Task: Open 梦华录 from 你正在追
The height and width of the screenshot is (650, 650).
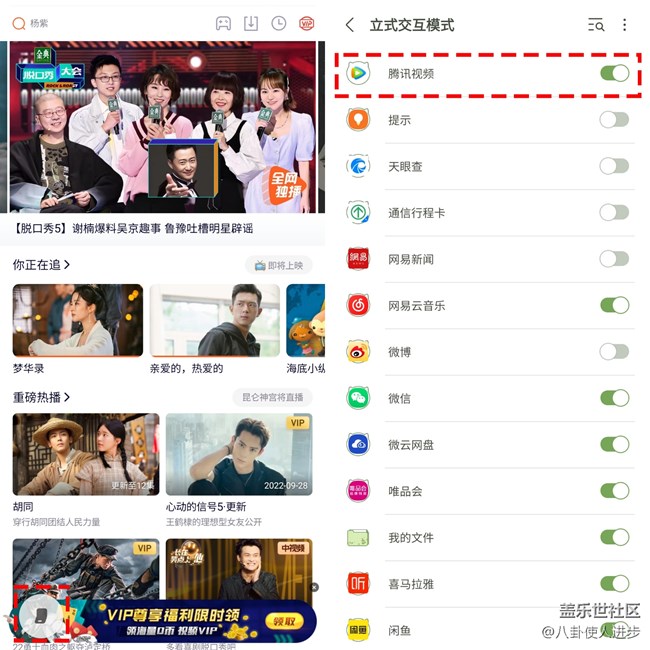Action: [x=77, y=321]
